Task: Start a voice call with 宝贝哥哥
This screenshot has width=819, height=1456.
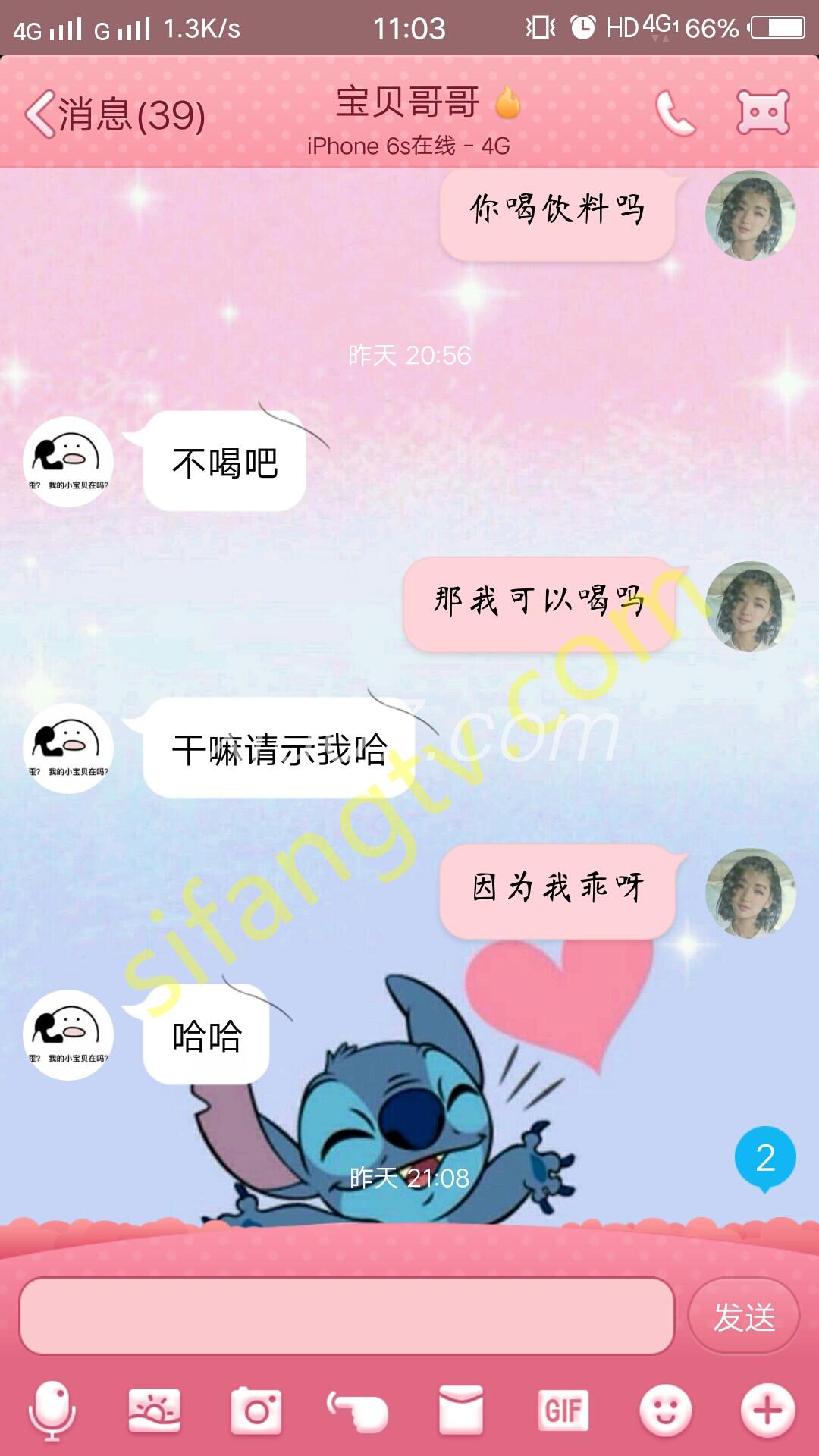Action: pyautogui.click(x=674, y=114)
